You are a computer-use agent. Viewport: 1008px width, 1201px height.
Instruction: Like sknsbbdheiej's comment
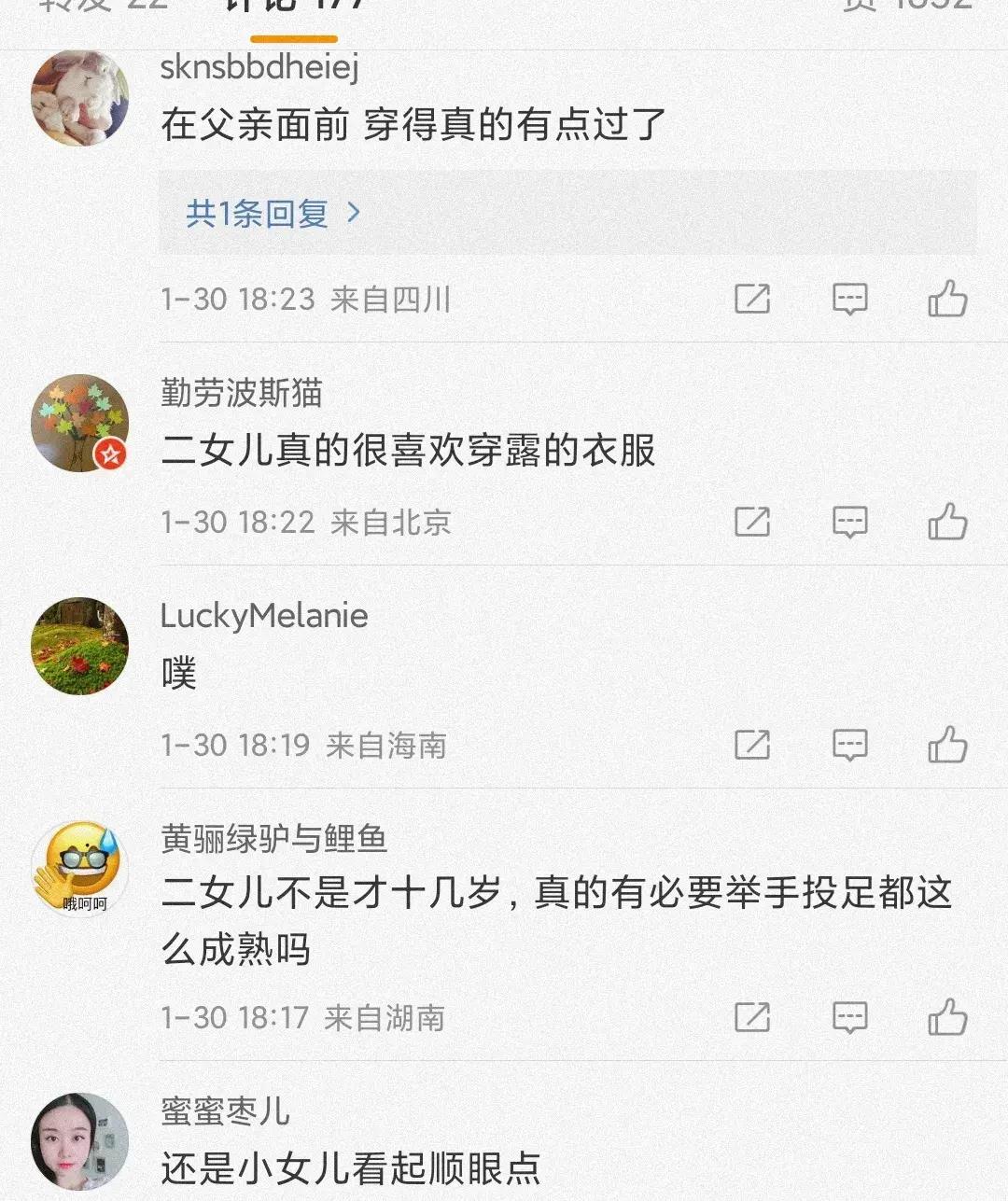(946, 300)
